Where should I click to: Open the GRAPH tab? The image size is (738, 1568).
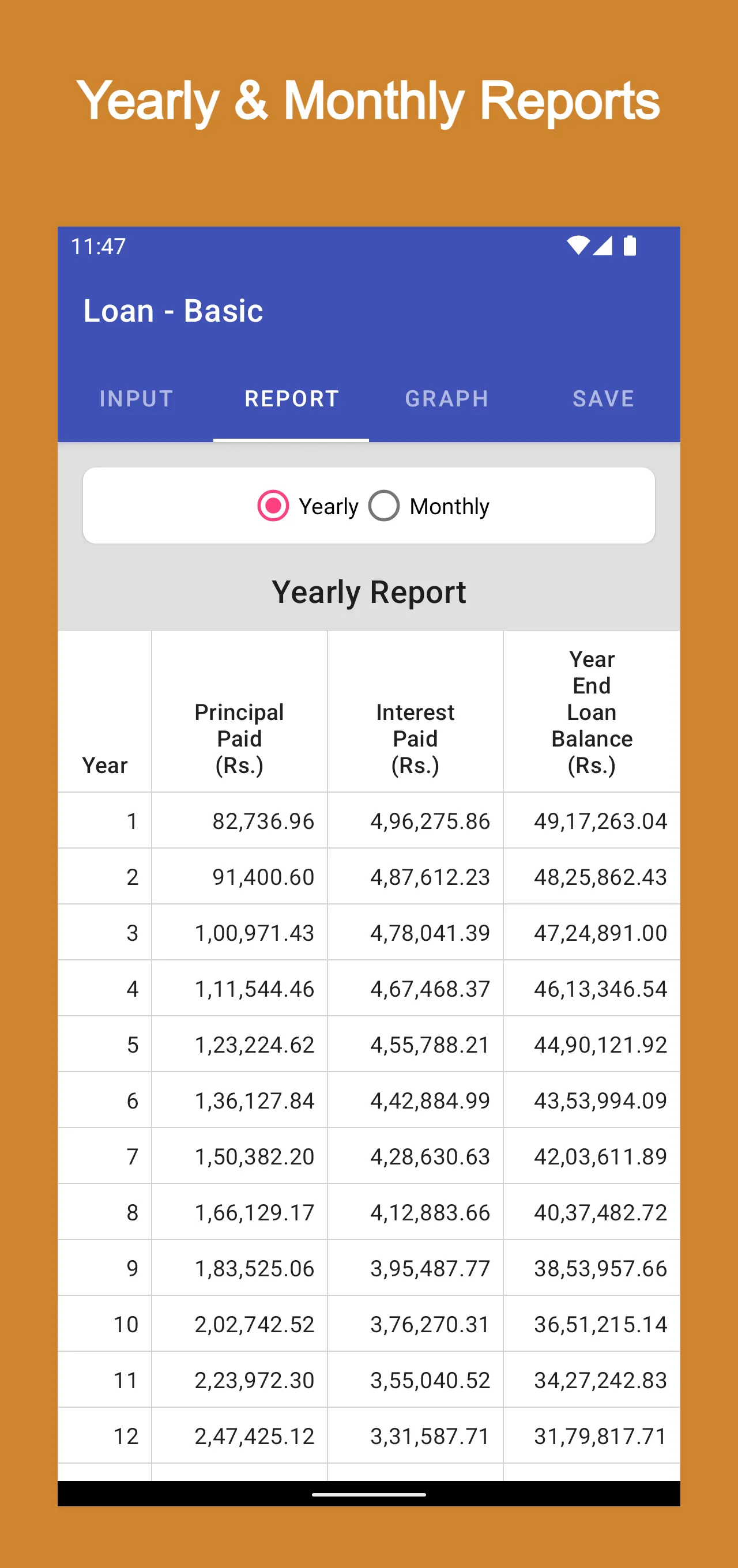[446, 399]
